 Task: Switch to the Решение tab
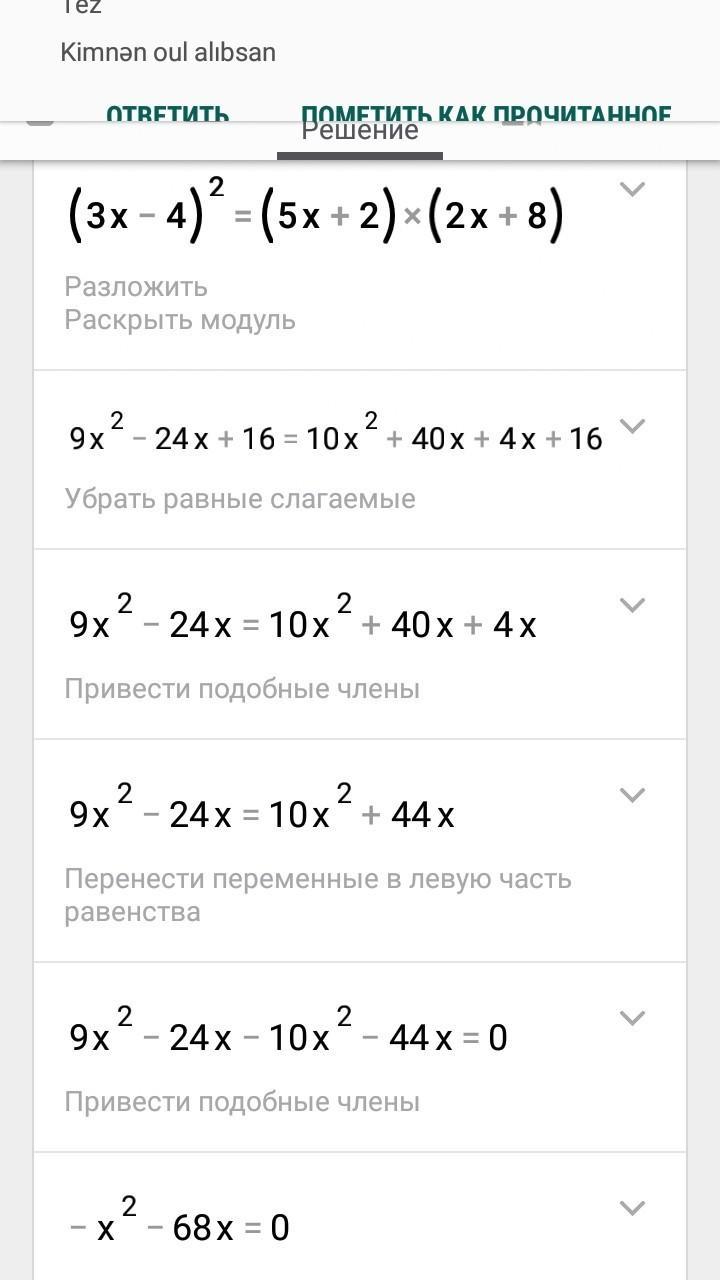pyautogui.click(x=360, y=132)
